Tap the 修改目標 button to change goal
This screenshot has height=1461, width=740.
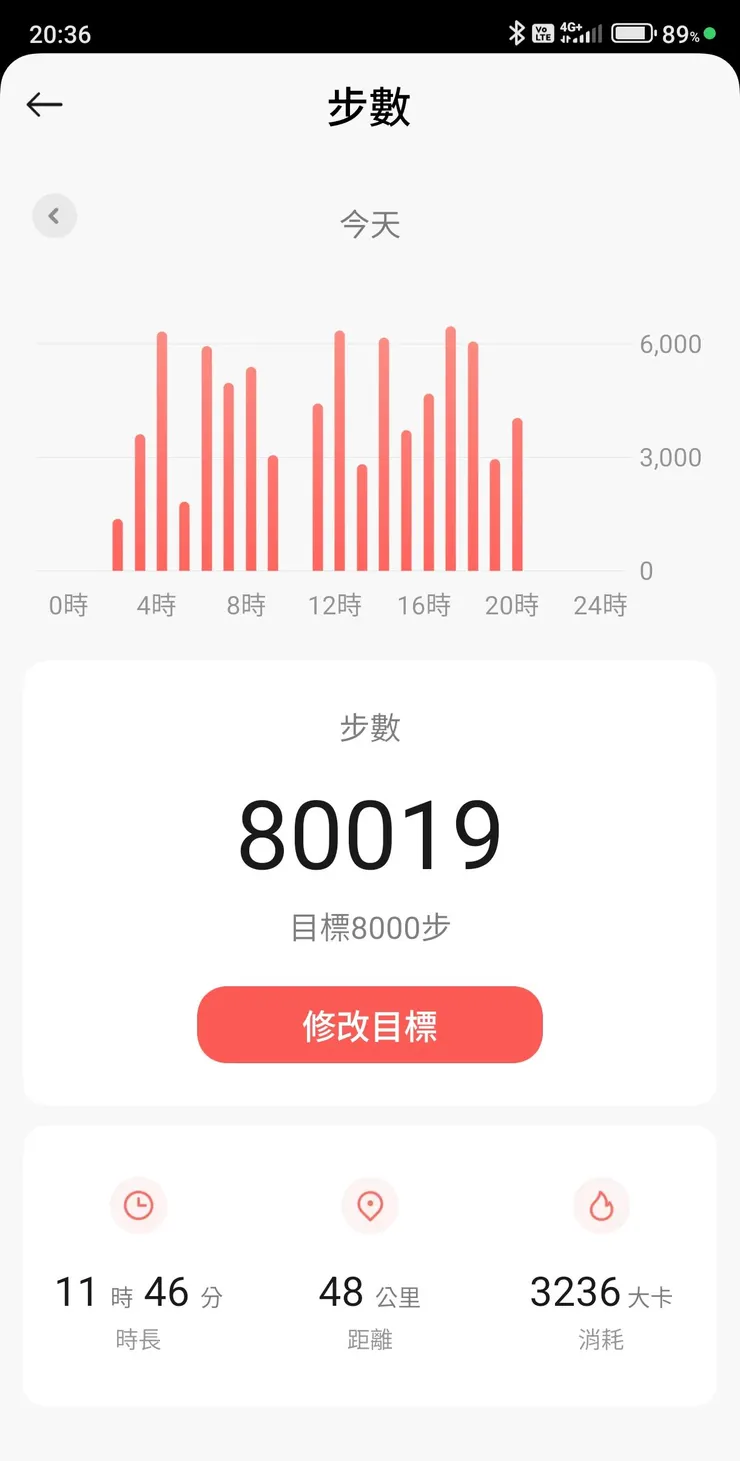pos(370,1024)
